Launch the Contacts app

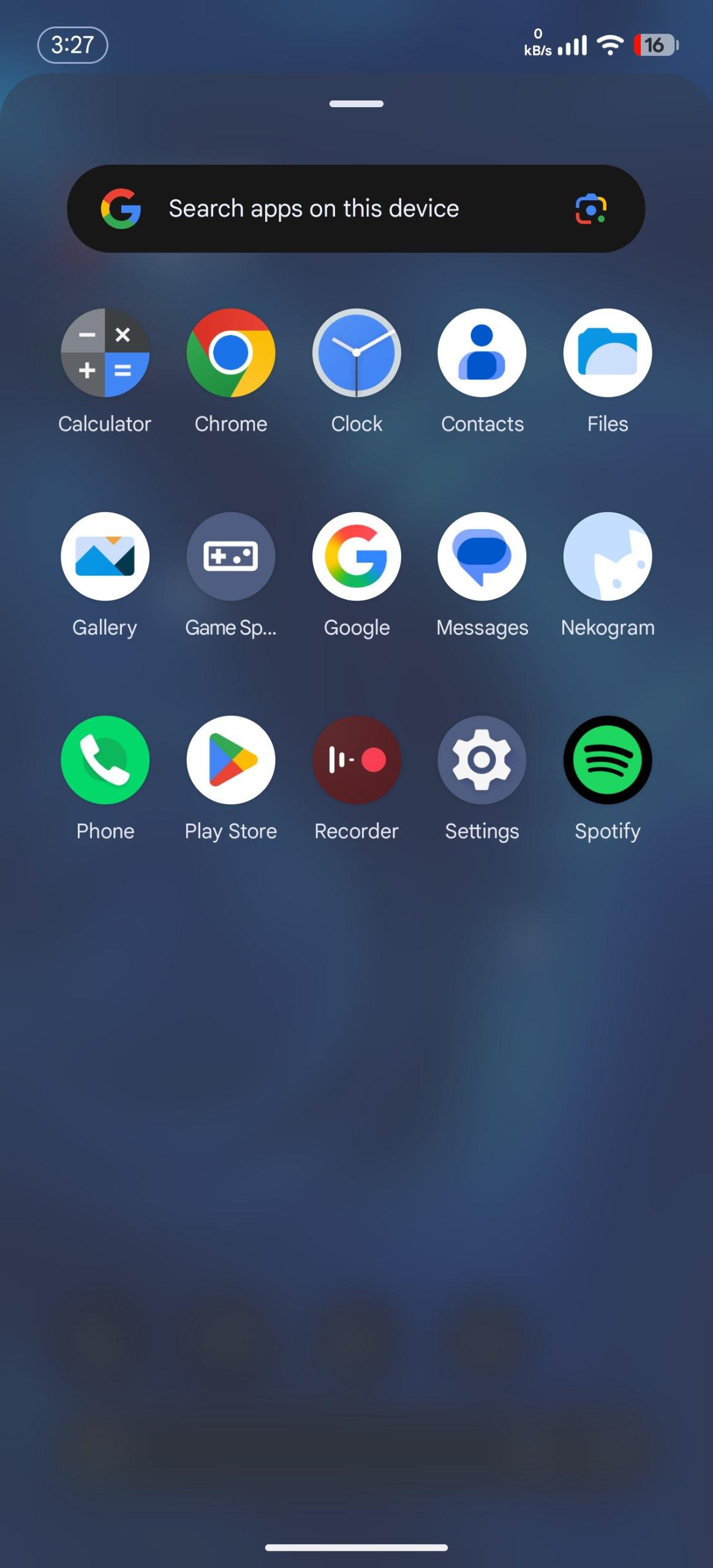pyautogui.click(x=482, y=353)
